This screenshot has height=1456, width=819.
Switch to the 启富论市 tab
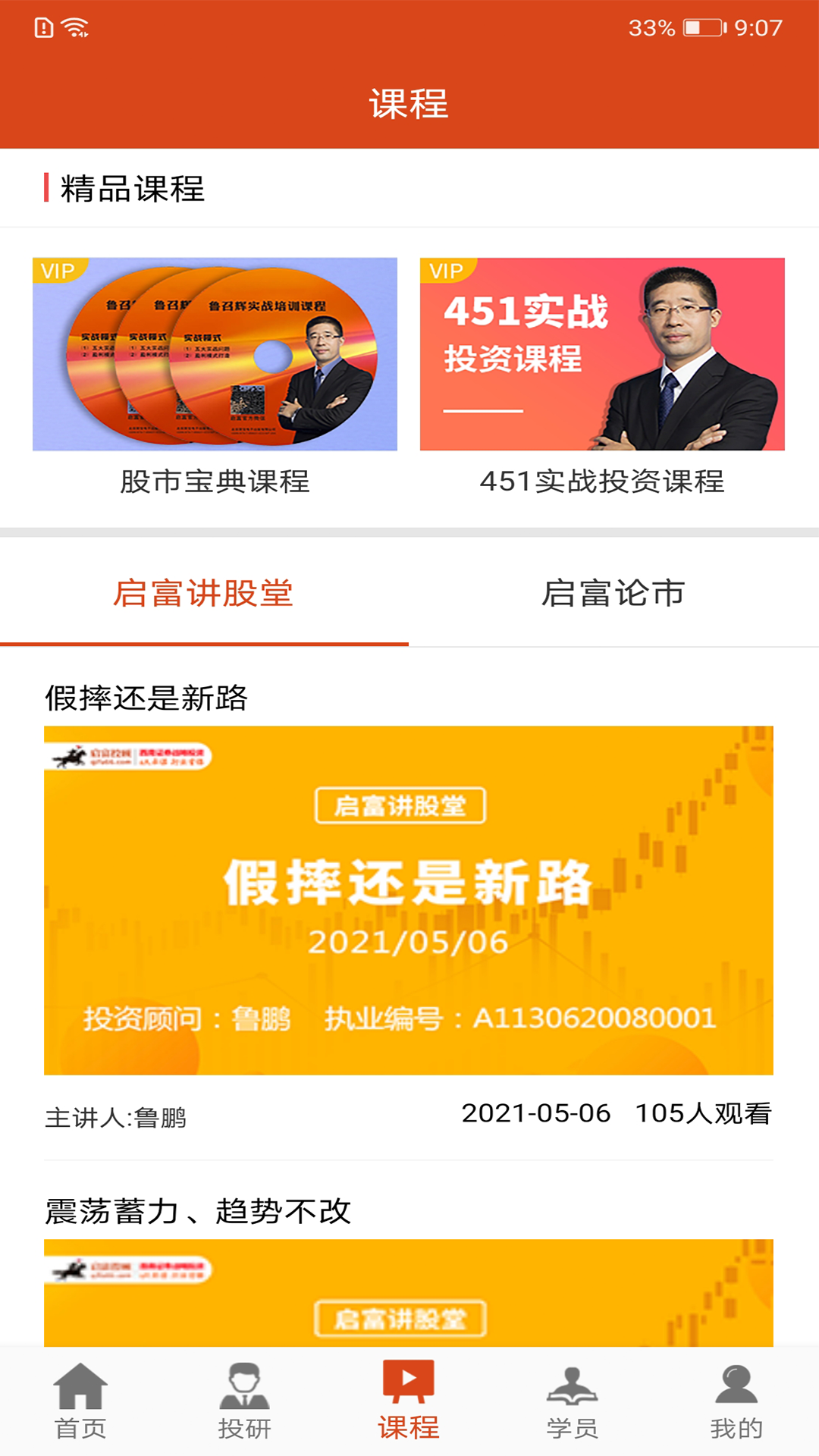pos(613,593)
